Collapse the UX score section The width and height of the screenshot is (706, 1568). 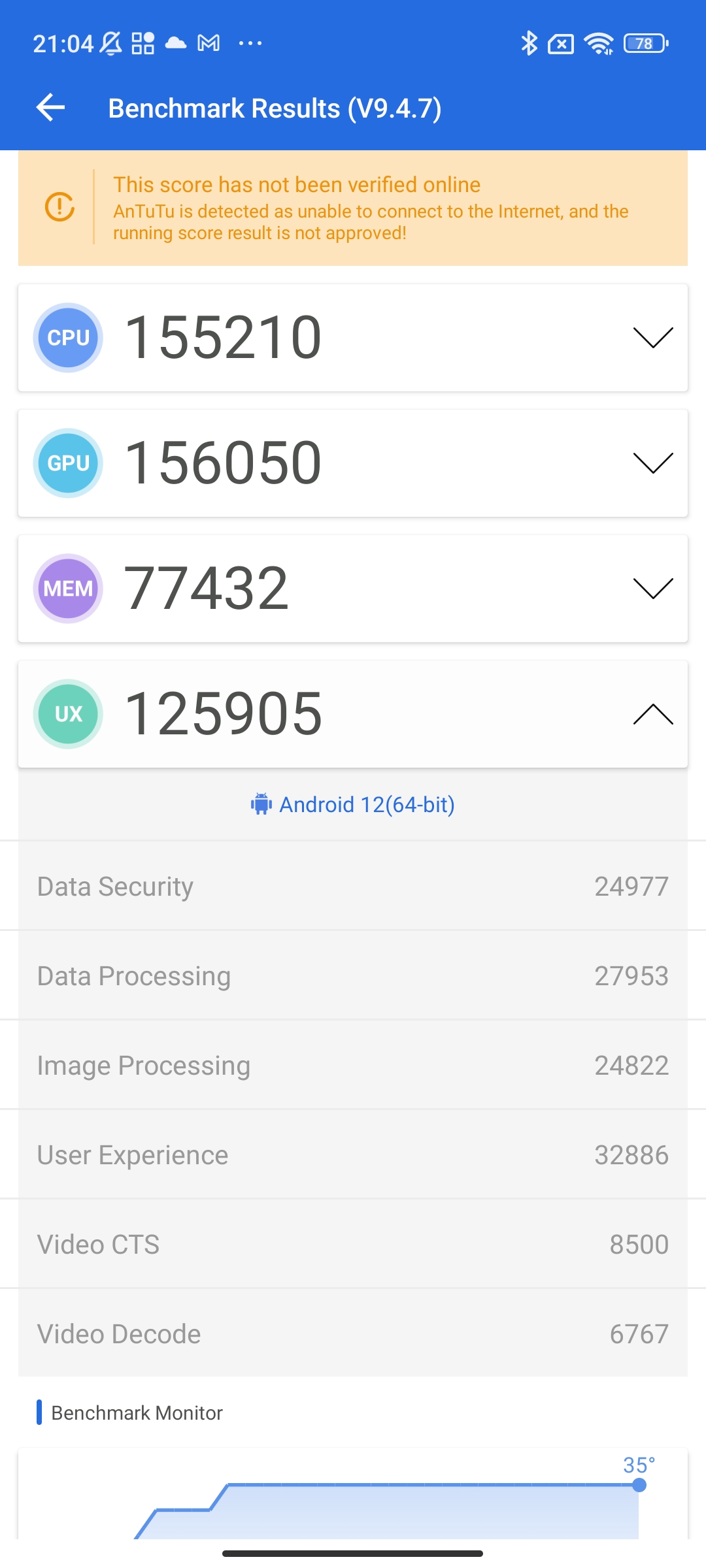click(652, 714)
